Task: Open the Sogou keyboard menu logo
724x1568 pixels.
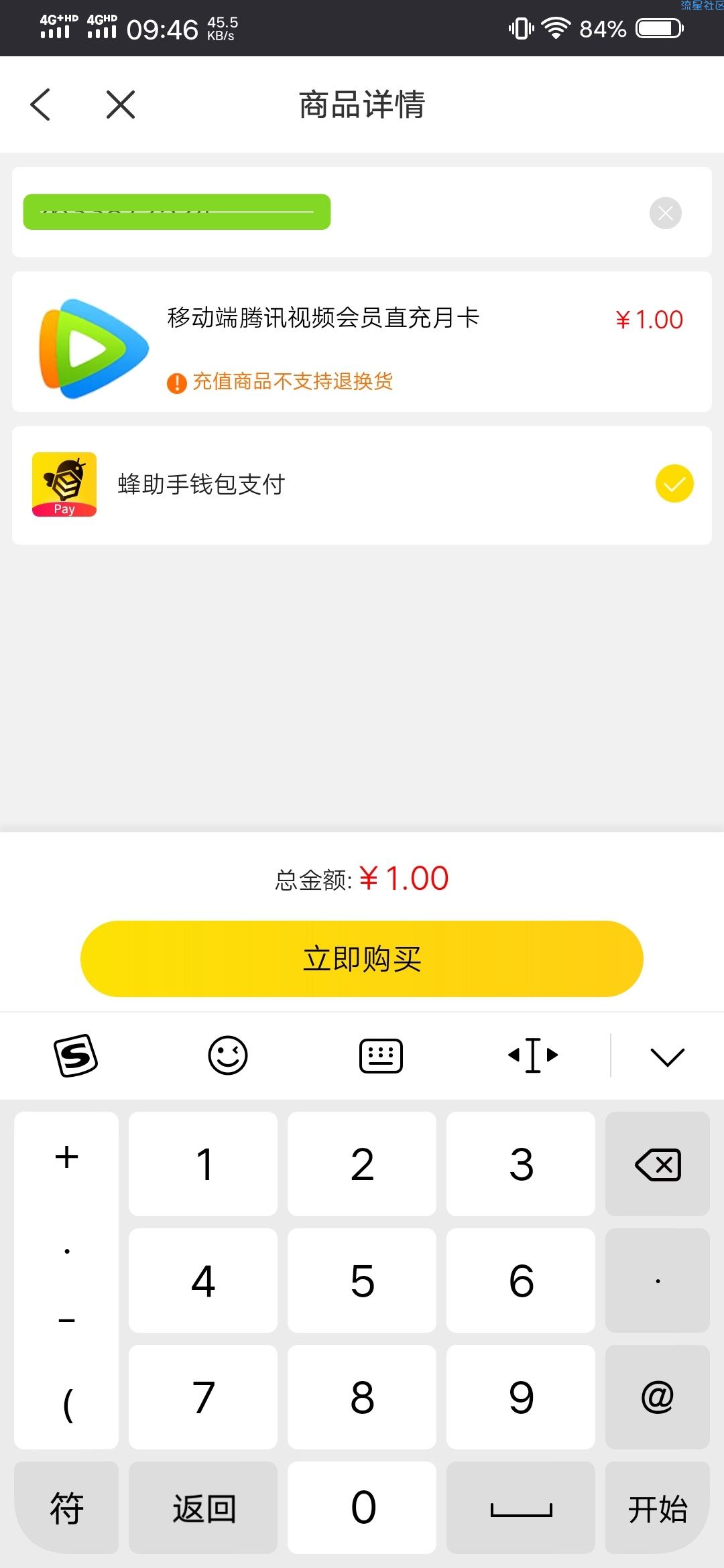Action: pos(75,1056)
